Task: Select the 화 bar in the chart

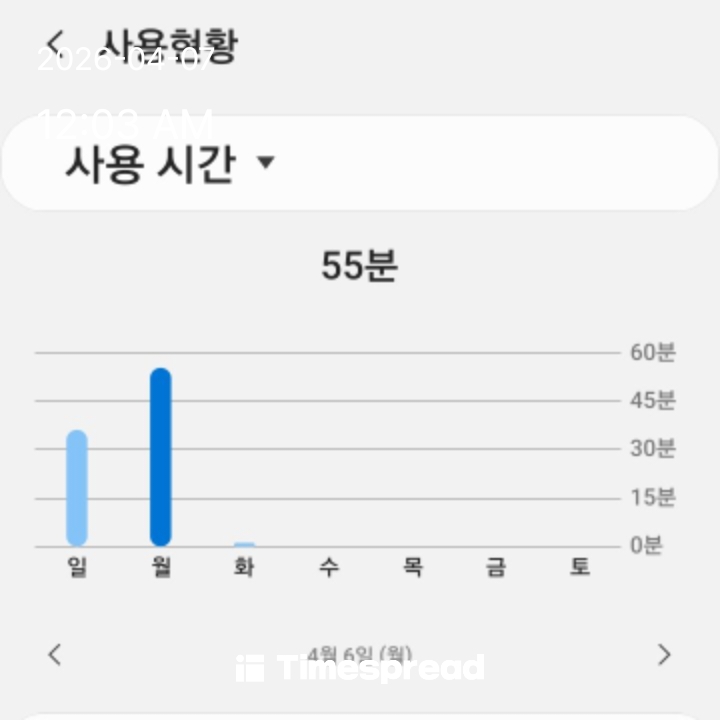Action: coord(244,544)
